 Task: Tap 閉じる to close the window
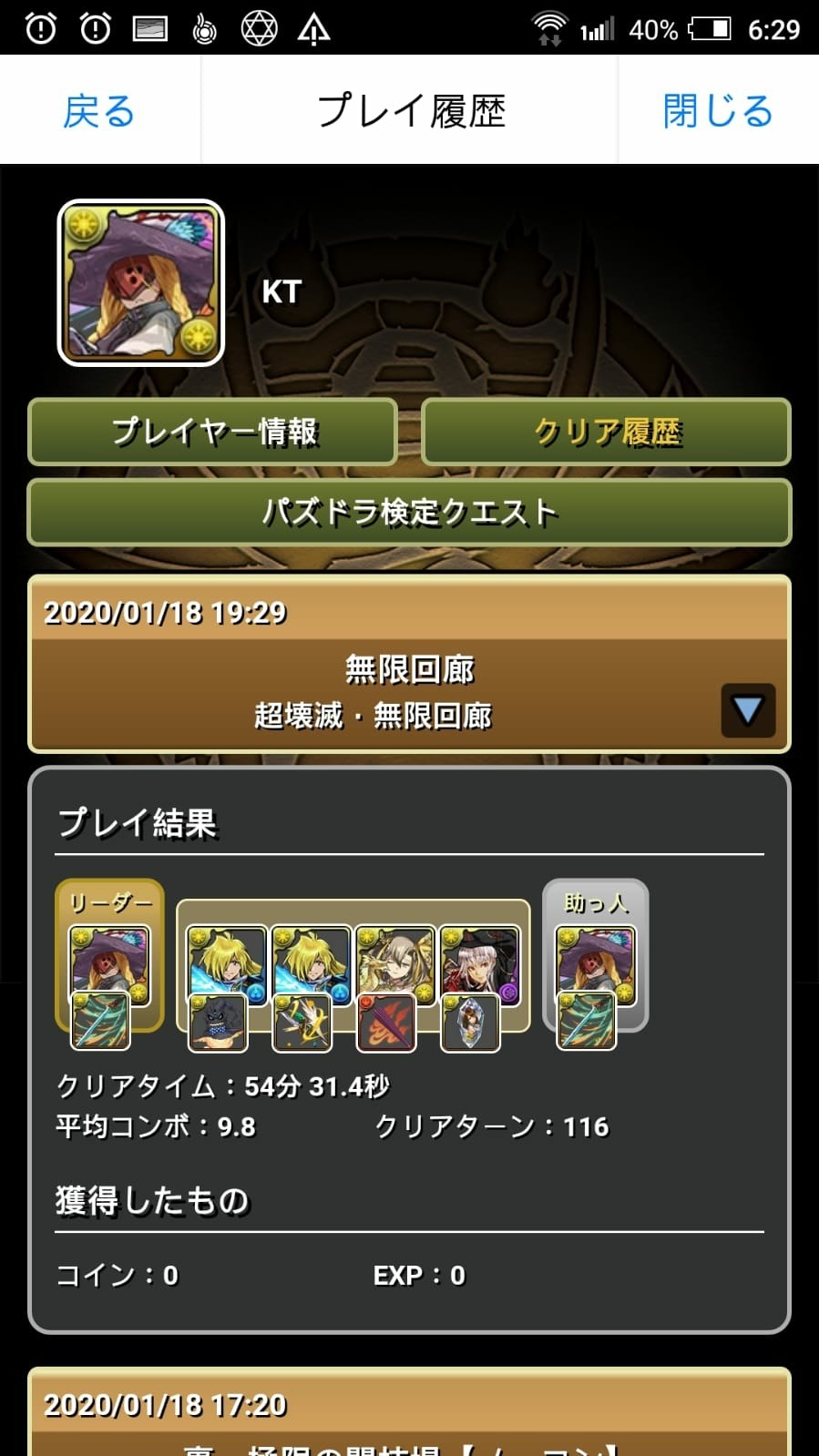point(718,111)
